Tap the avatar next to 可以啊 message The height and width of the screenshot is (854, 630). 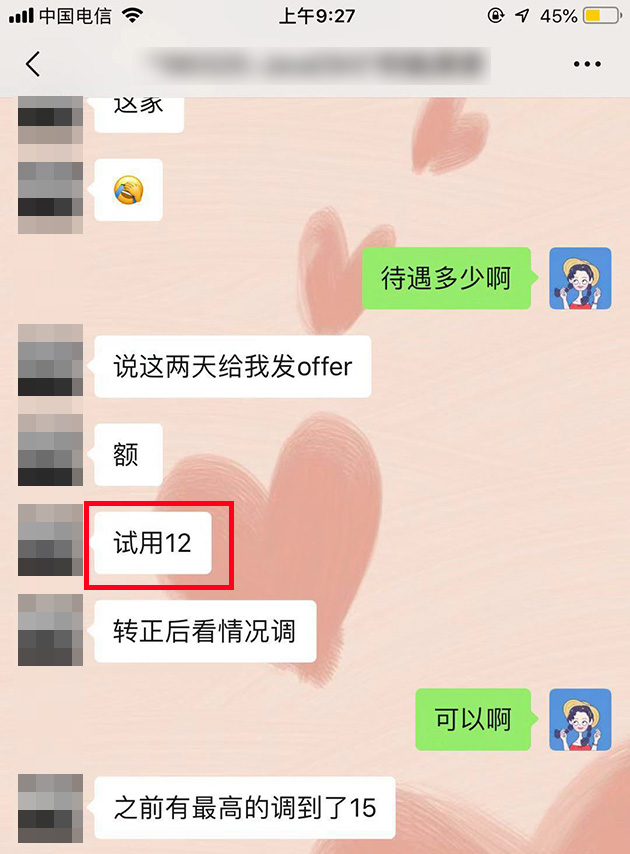pyautogui.click(x=580, y=720)
